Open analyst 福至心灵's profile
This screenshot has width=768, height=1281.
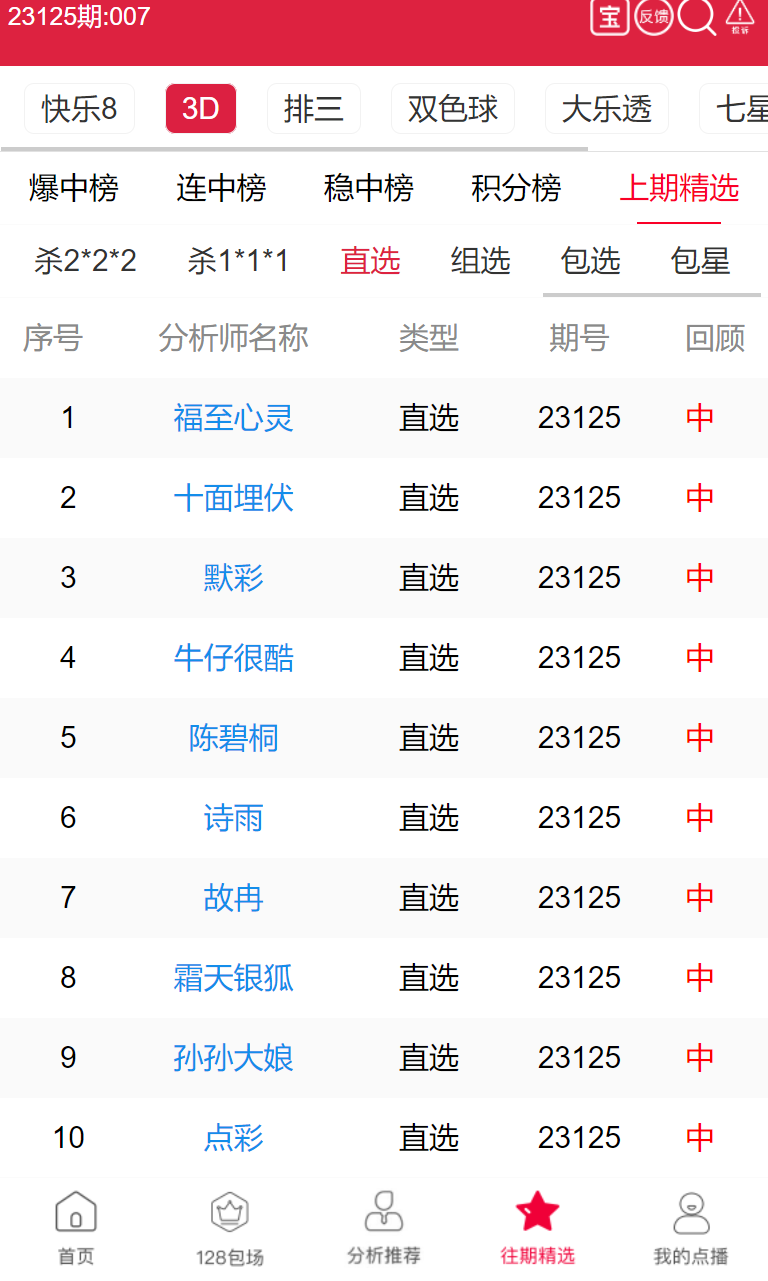[x=233, y=418]
